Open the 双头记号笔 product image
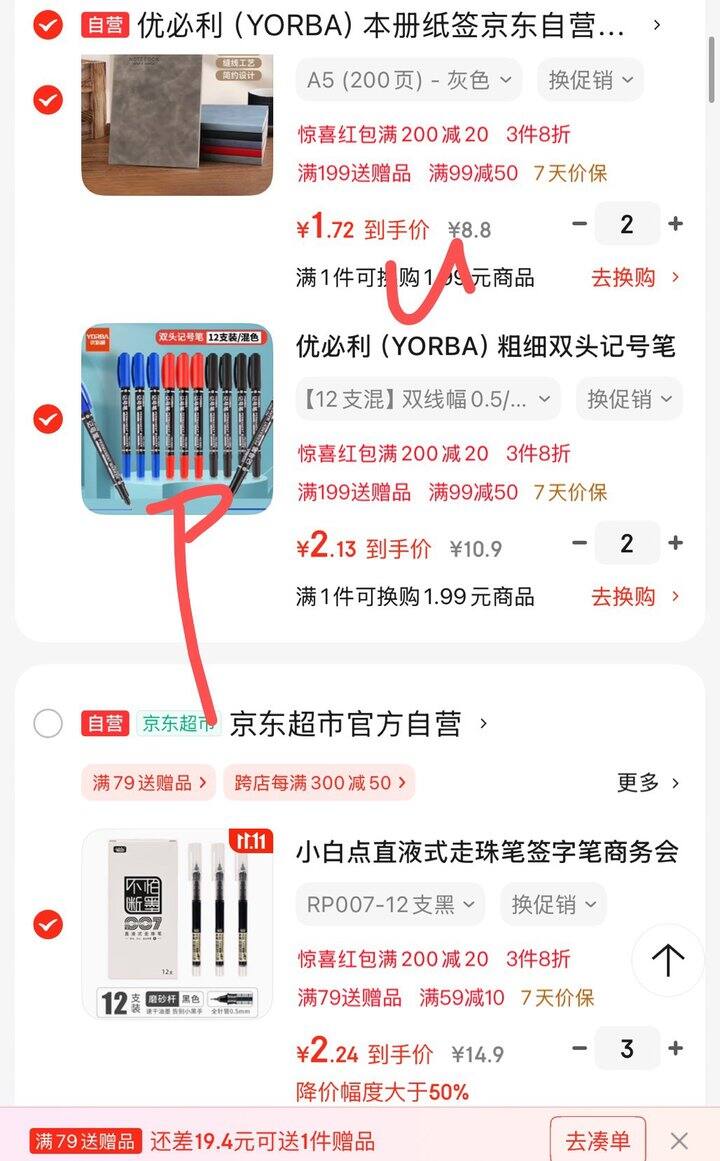Screen dimensions: 720x1161 pos(176,418)
